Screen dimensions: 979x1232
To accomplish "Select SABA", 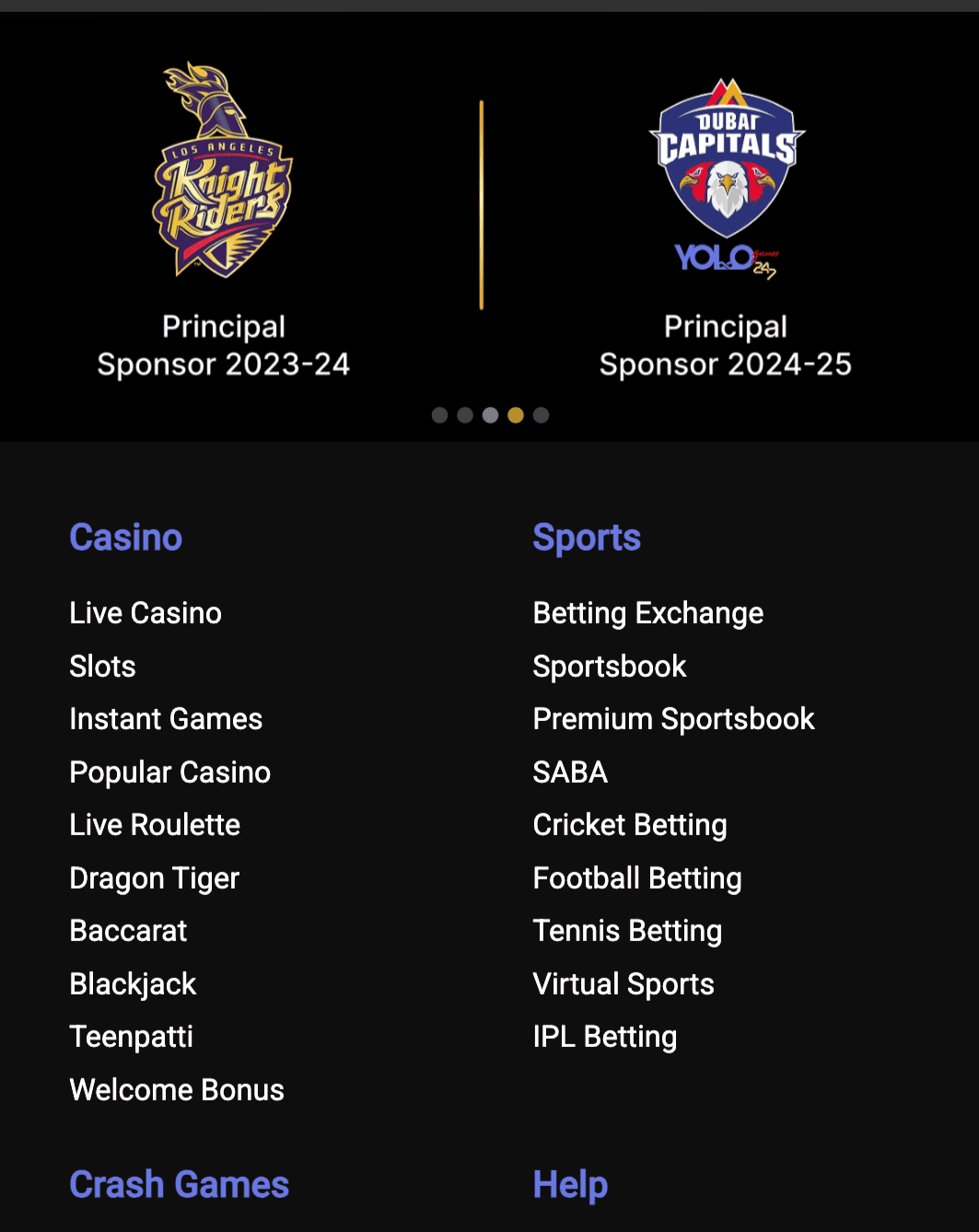I will point(570,773).
